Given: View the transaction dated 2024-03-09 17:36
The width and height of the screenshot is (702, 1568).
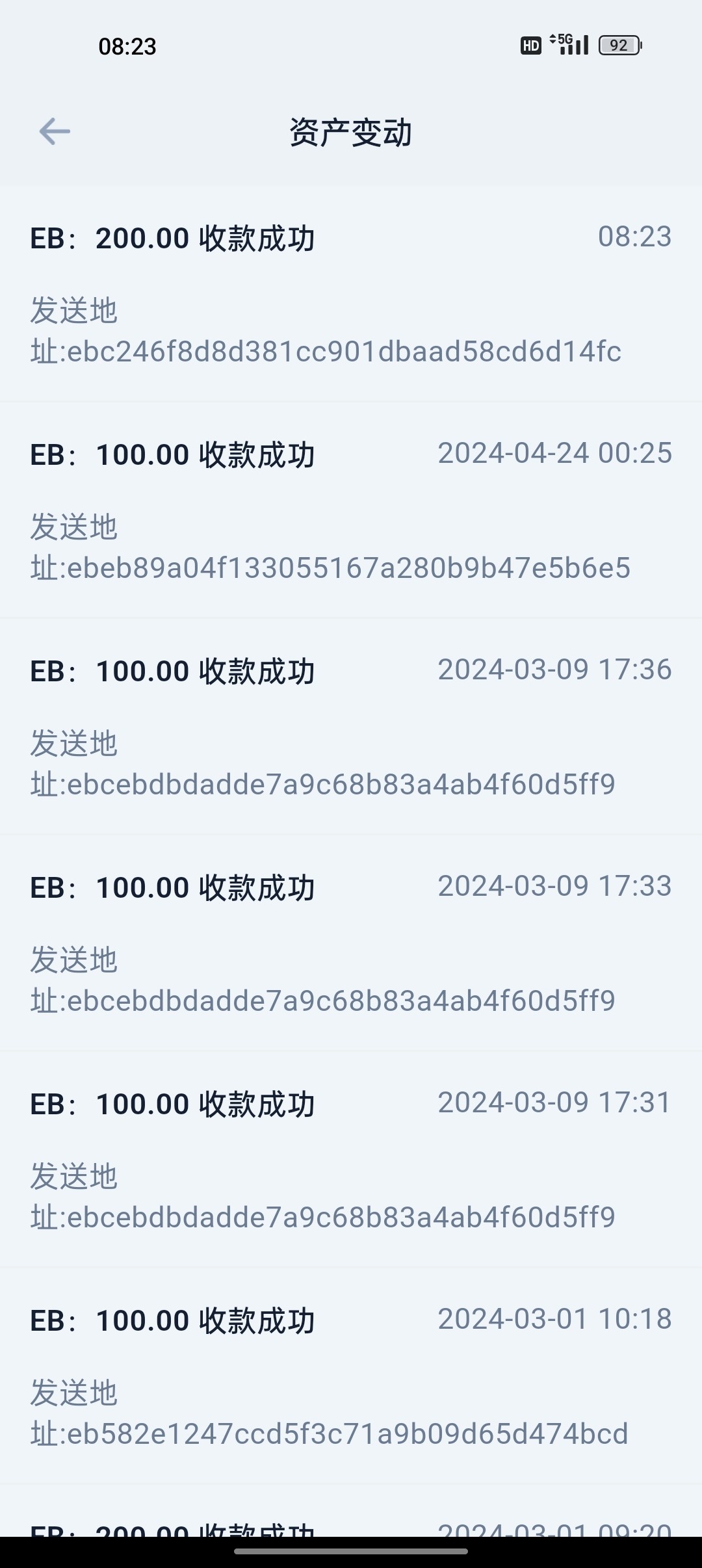Looking at the screenshot, I should 351,727.
